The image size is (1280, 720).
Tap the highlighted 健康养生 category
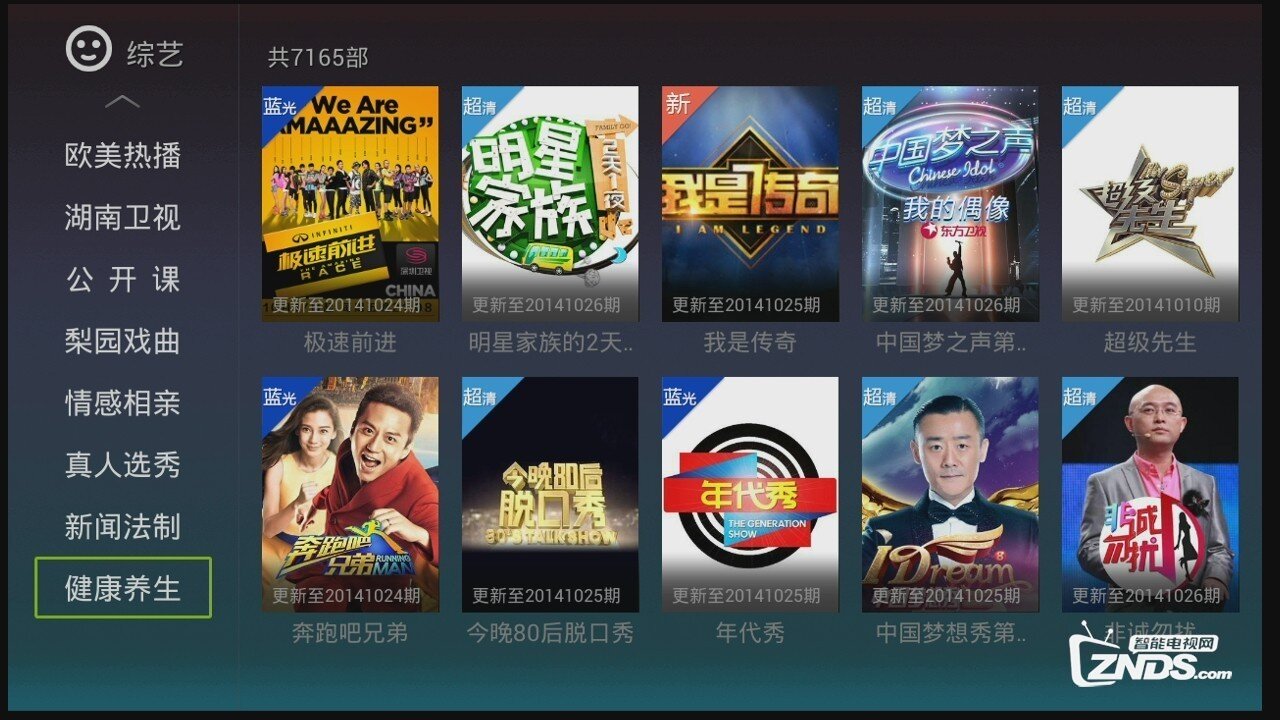(122, 588)
